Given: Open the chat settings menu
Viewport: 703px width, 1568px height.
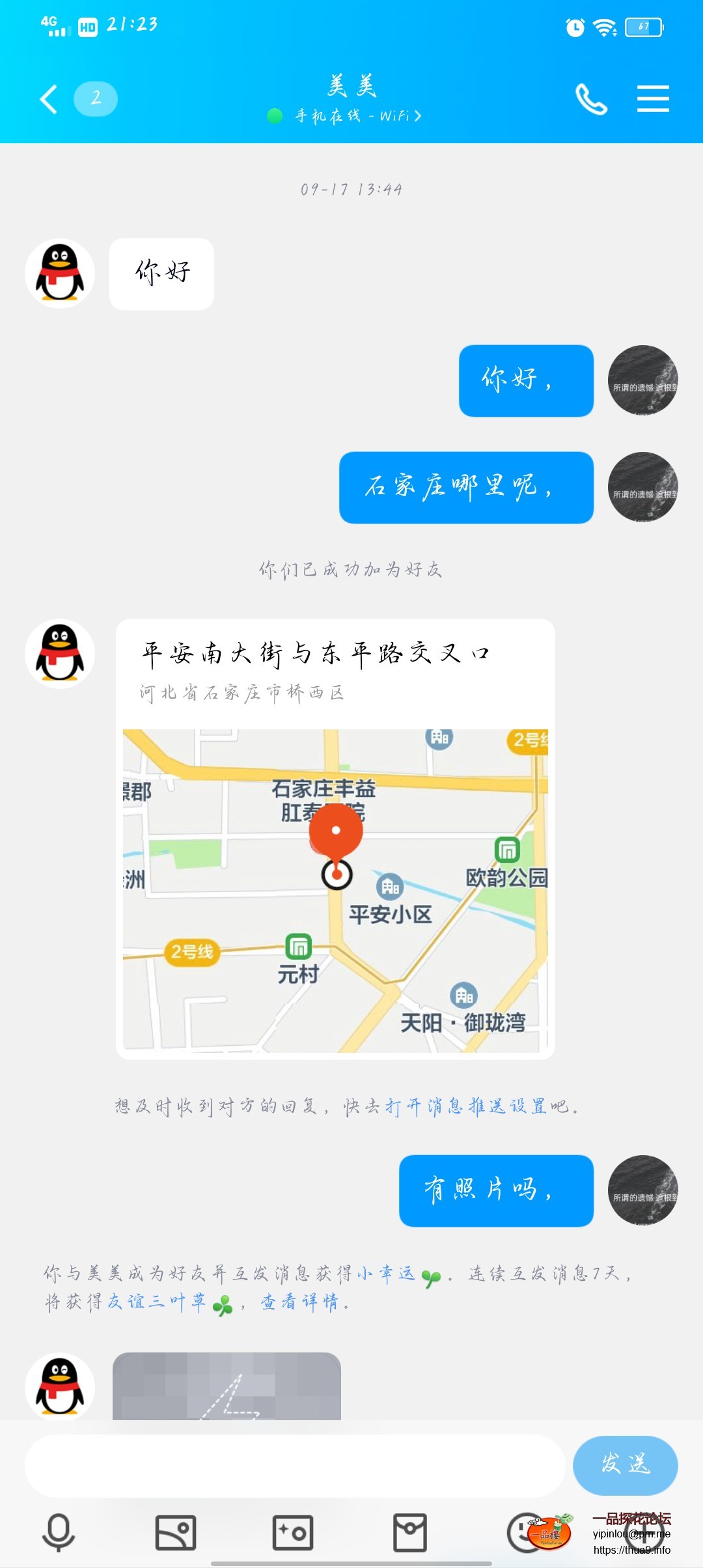Looking at the screenshot, I should 653,99.
